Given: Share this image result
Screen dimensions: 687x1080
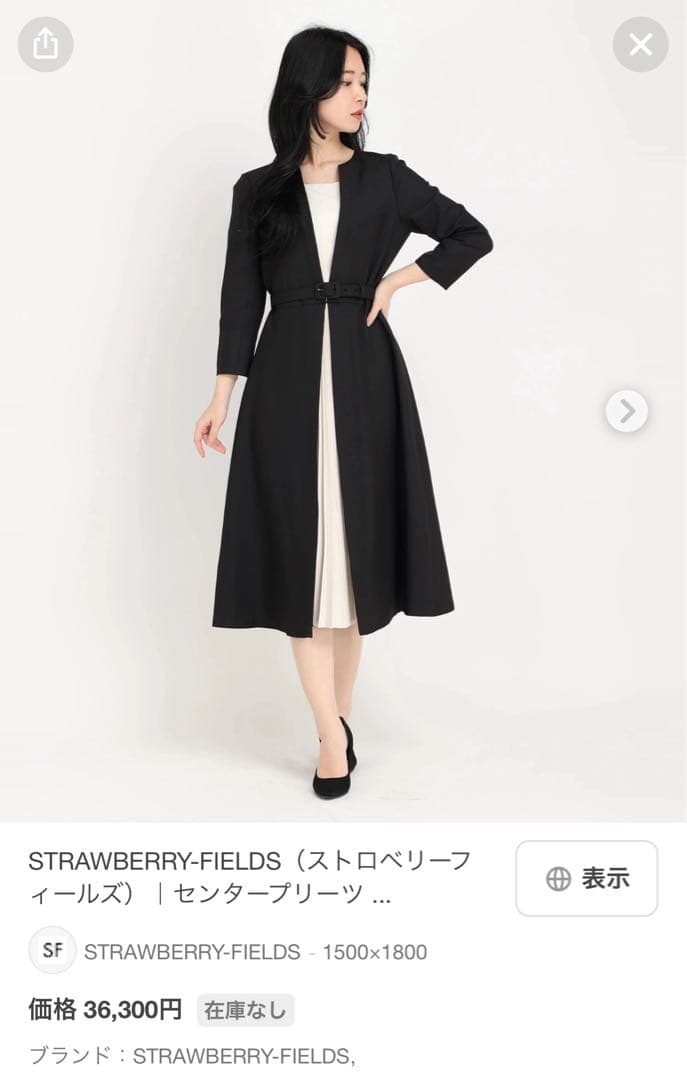Looking at the screenshot, I should pos(45,45).
